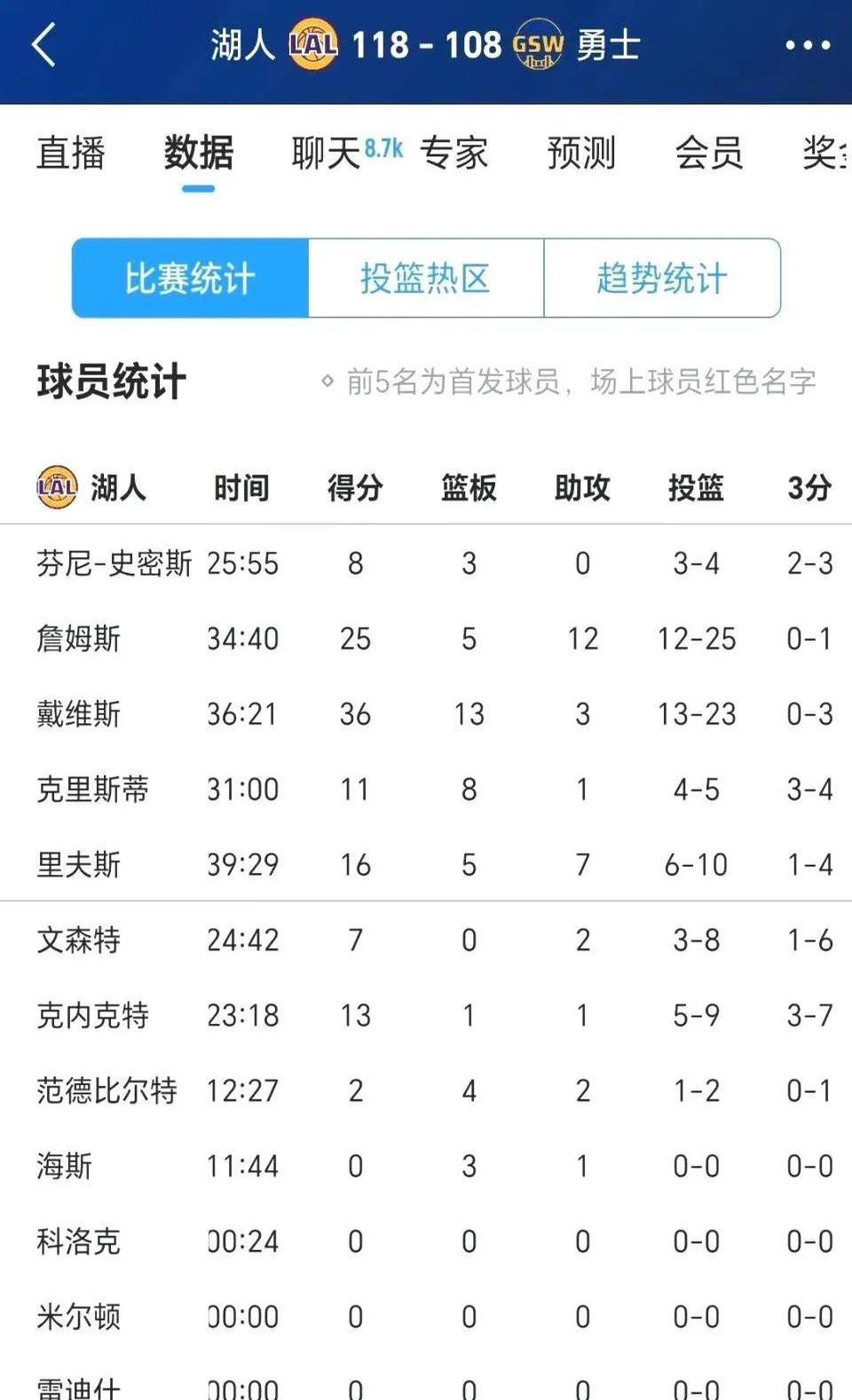View 里夫斯 player details
Viewport: 852px width, 1400px height.
pyautogui.click(x=79, y=865)
